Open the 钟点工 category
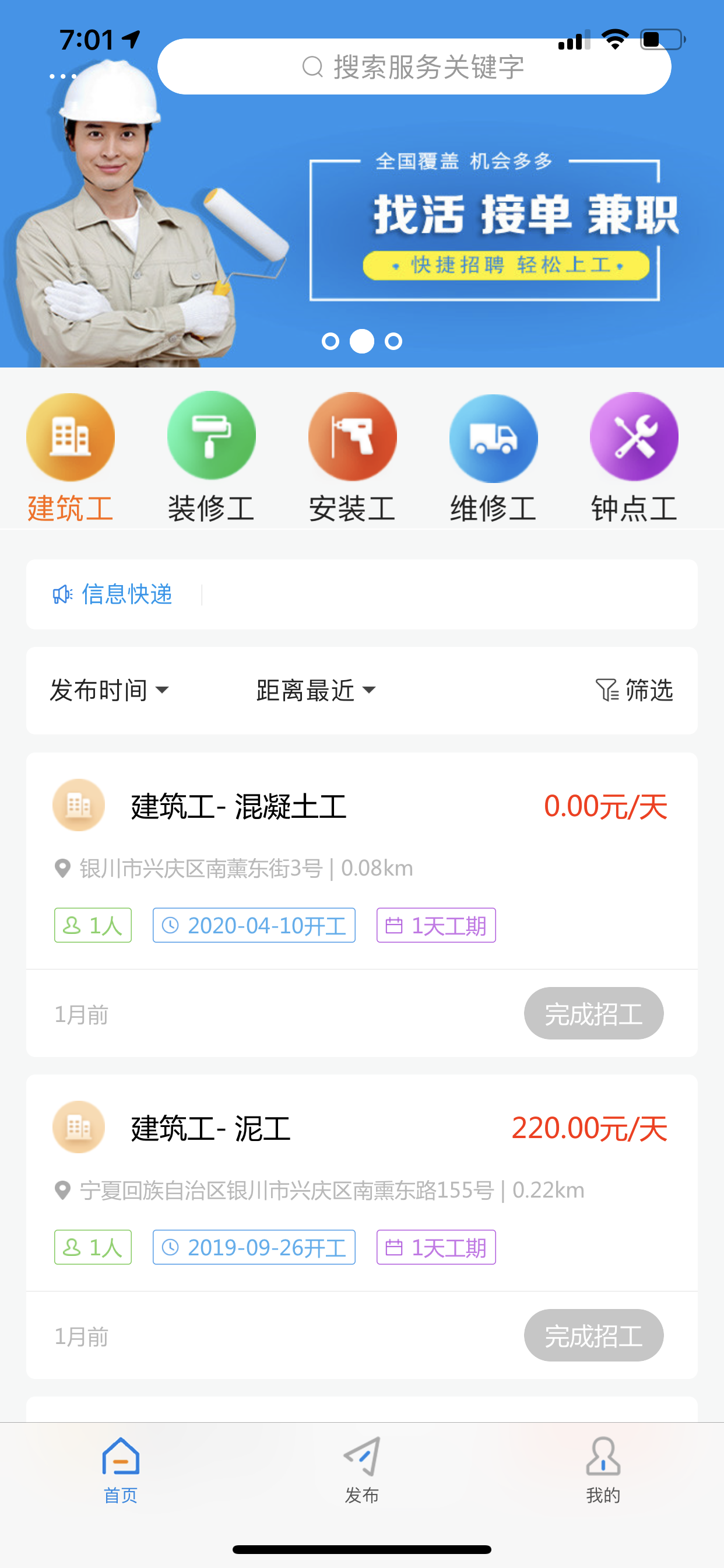 634,458
